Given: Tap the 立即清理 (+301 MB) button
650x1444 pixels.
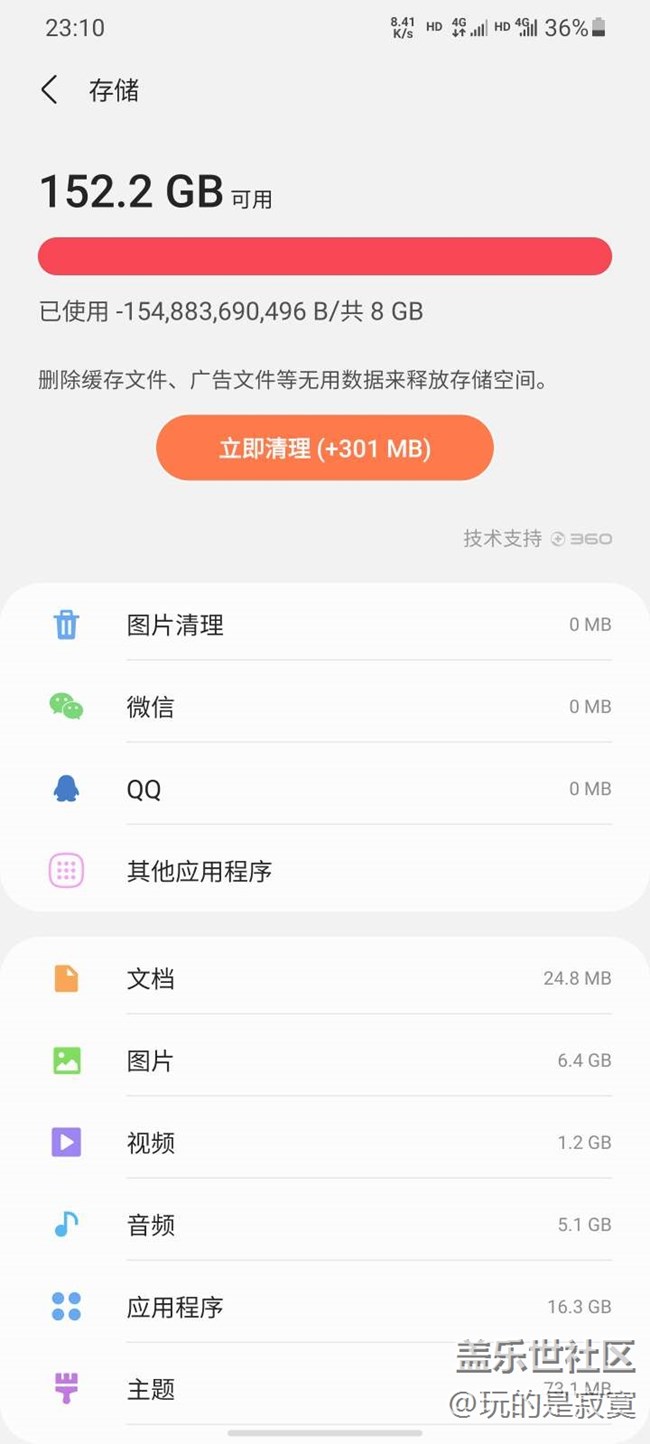Looking at the screenshot, I should 325,448.
